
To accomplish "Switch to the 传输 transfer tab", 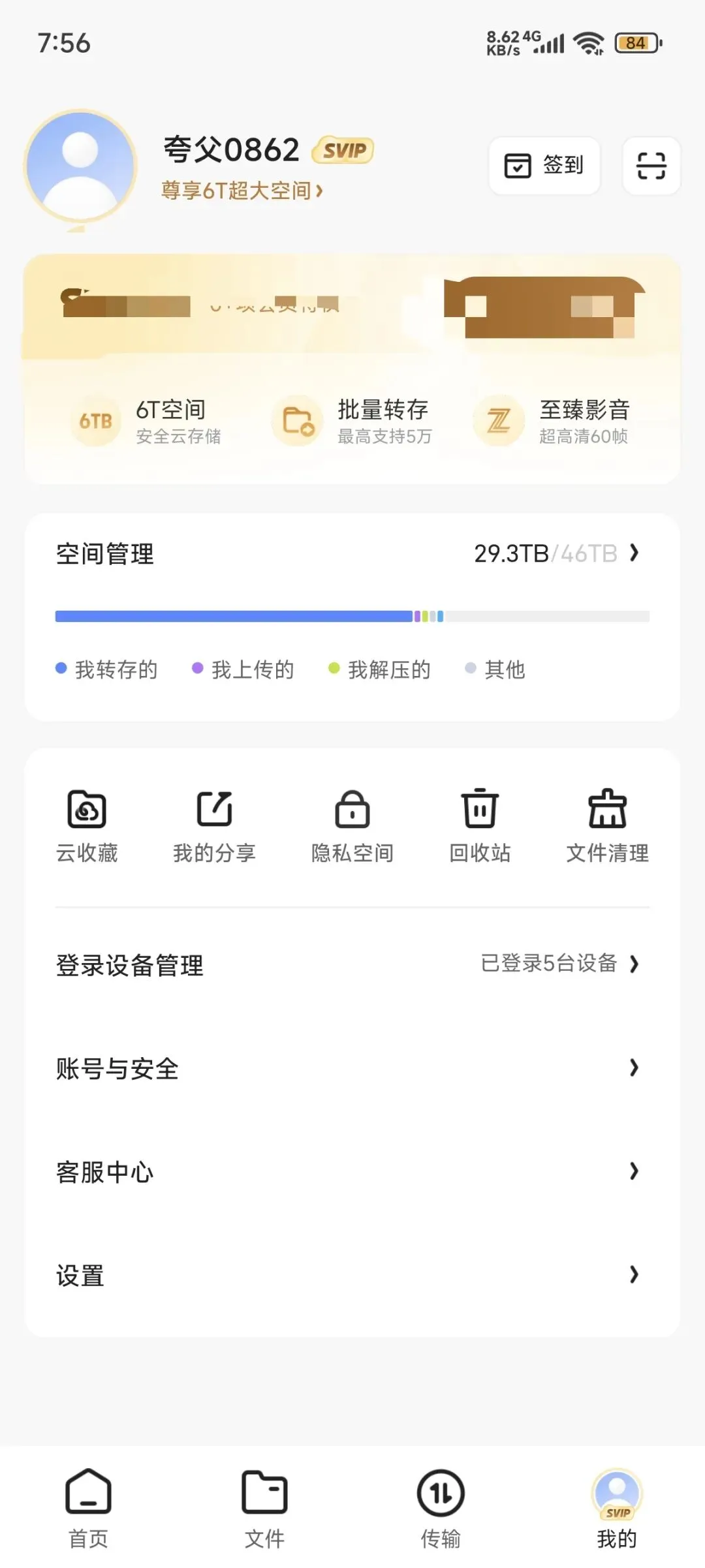I will (x=441, y=1508).
